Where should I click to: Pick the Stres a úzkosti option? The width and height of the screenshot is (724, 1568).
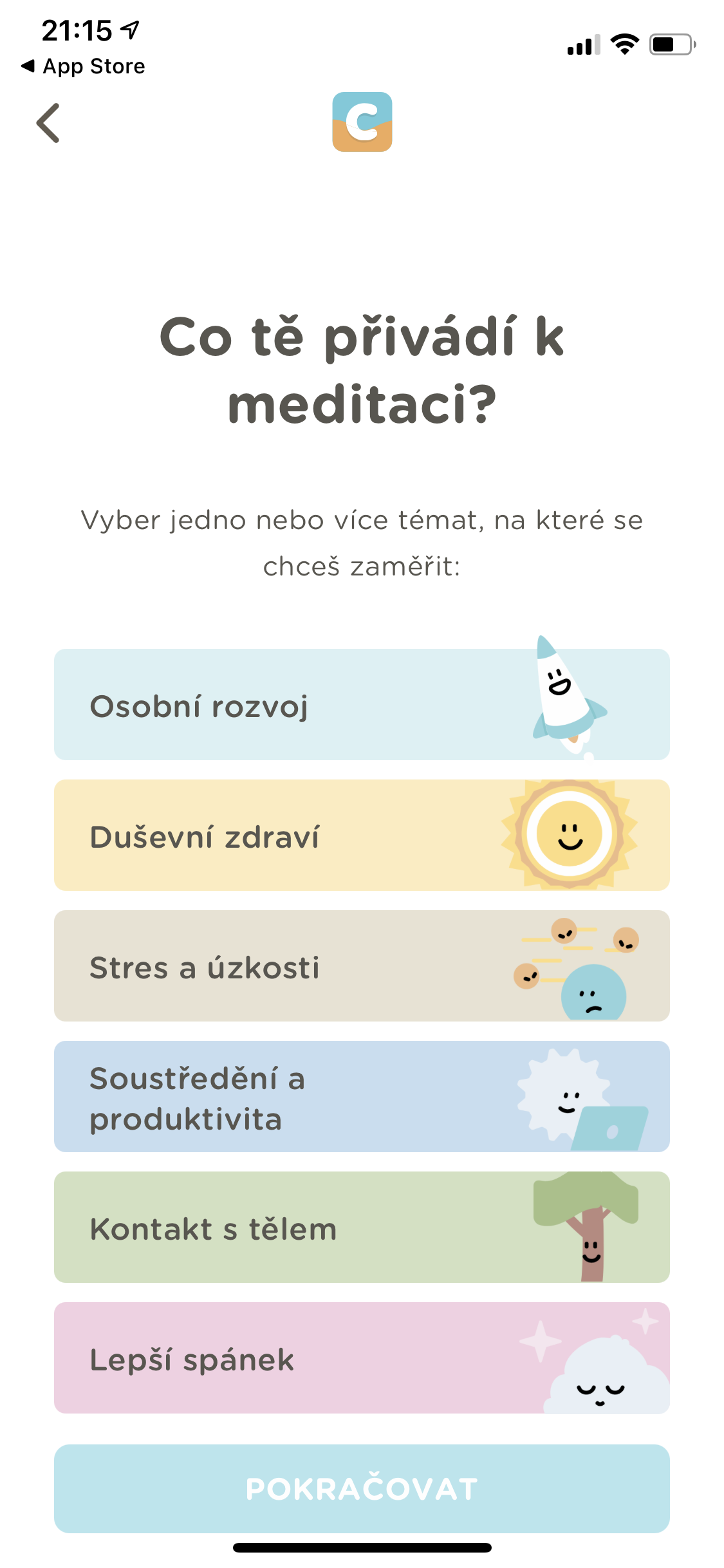click(x=361, y=966)
